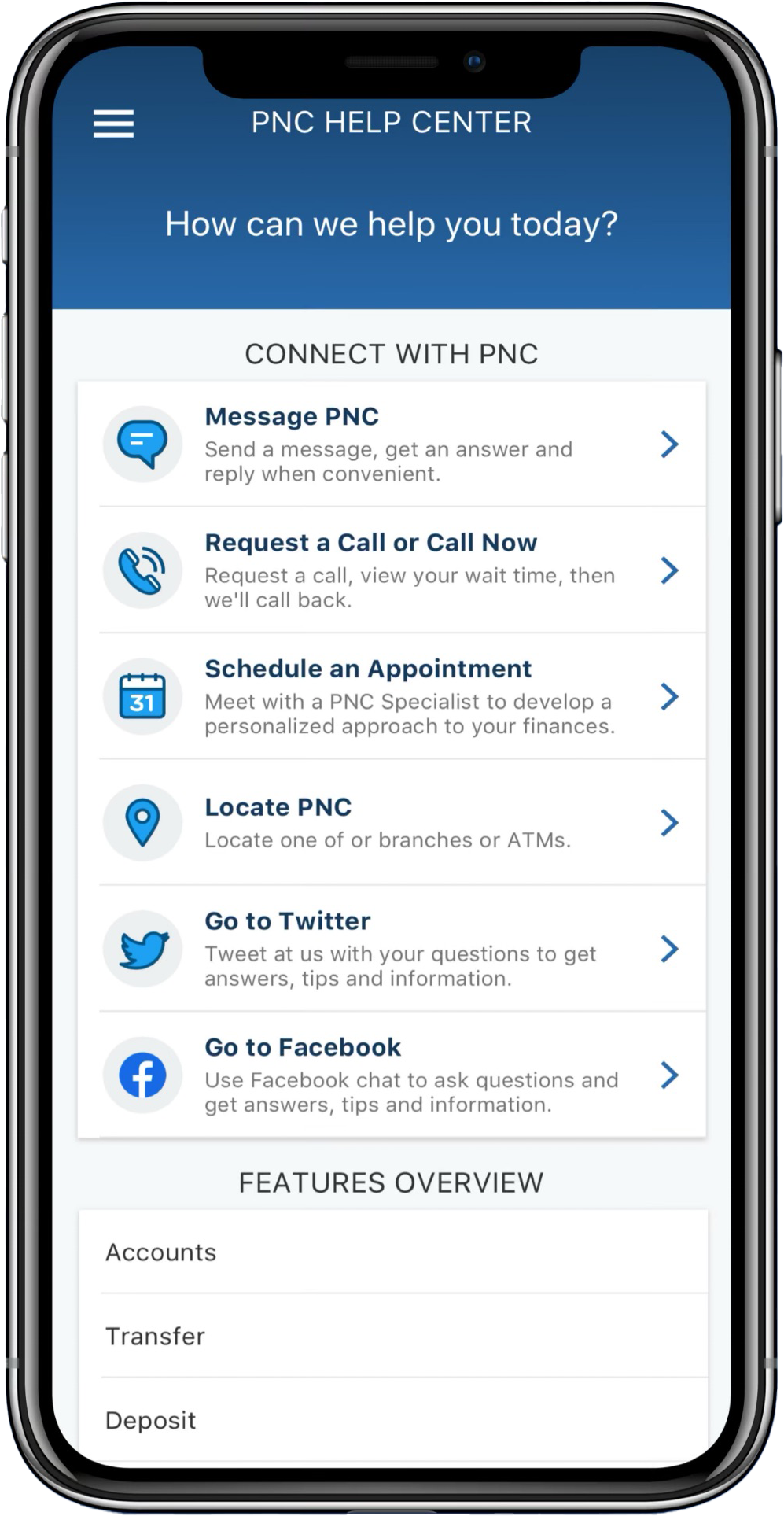Open the hamburger menu
This screenshot has width=784, height=1516.
coord(113,124)
